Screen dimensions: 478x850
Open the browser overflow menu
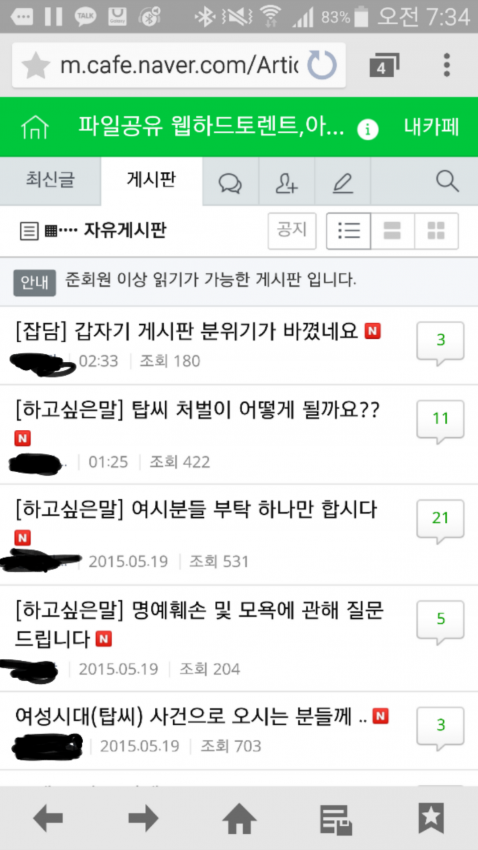click(x=446, y=65)
